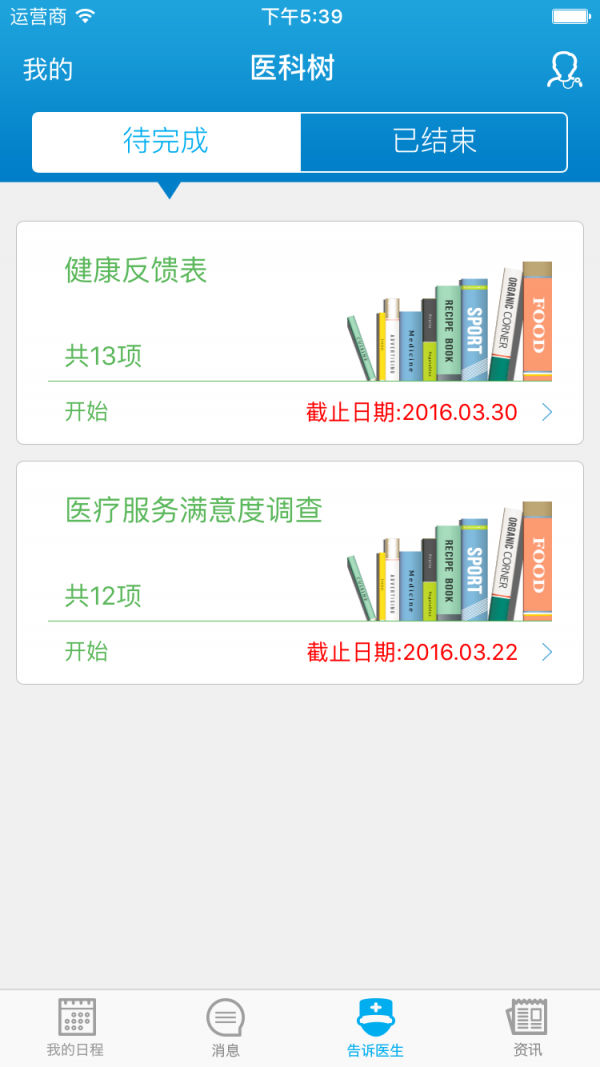The image size is (600, 1067).
Task: Go to 我的日程 tab
Action: pos(75,1028)
